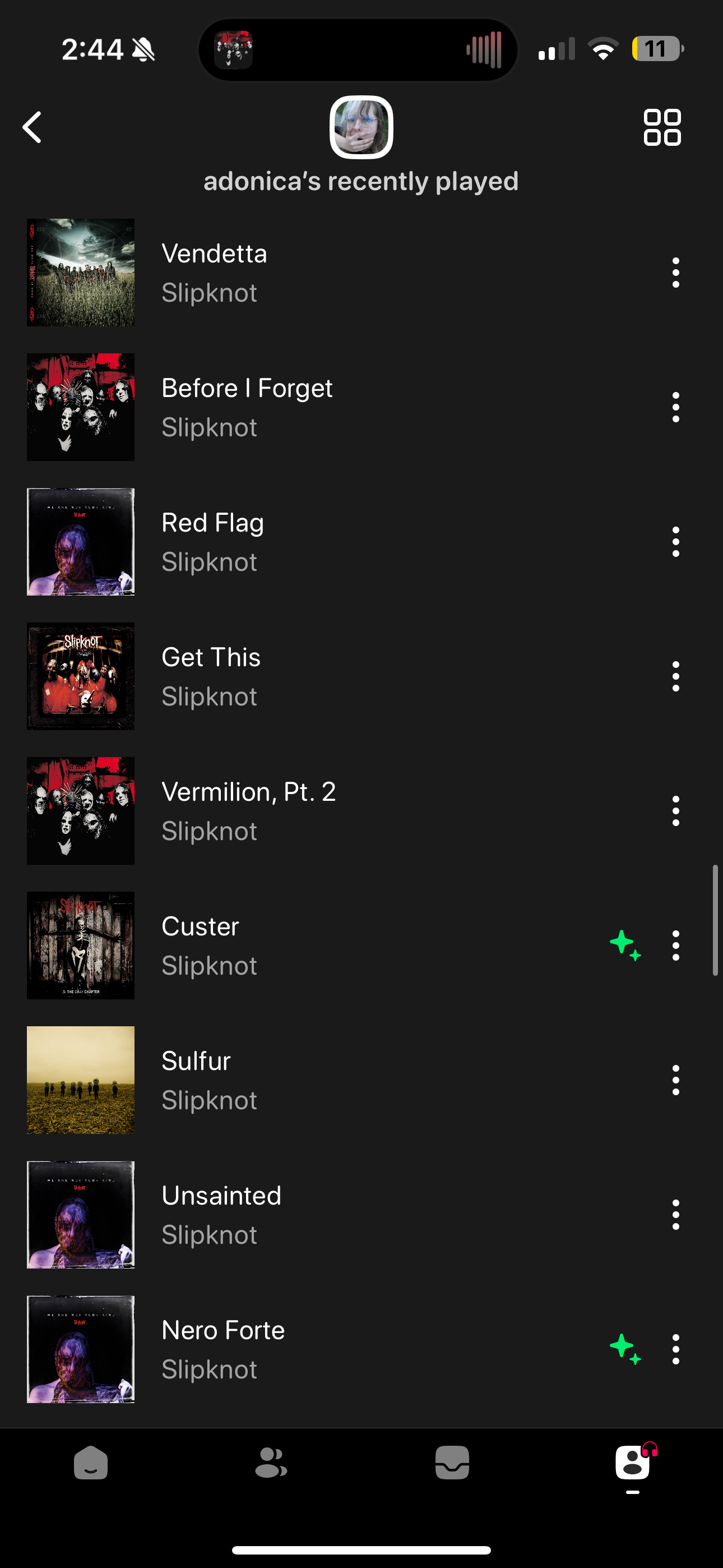Open more options for Get This

pyautogui.click(x=675, y=676)
